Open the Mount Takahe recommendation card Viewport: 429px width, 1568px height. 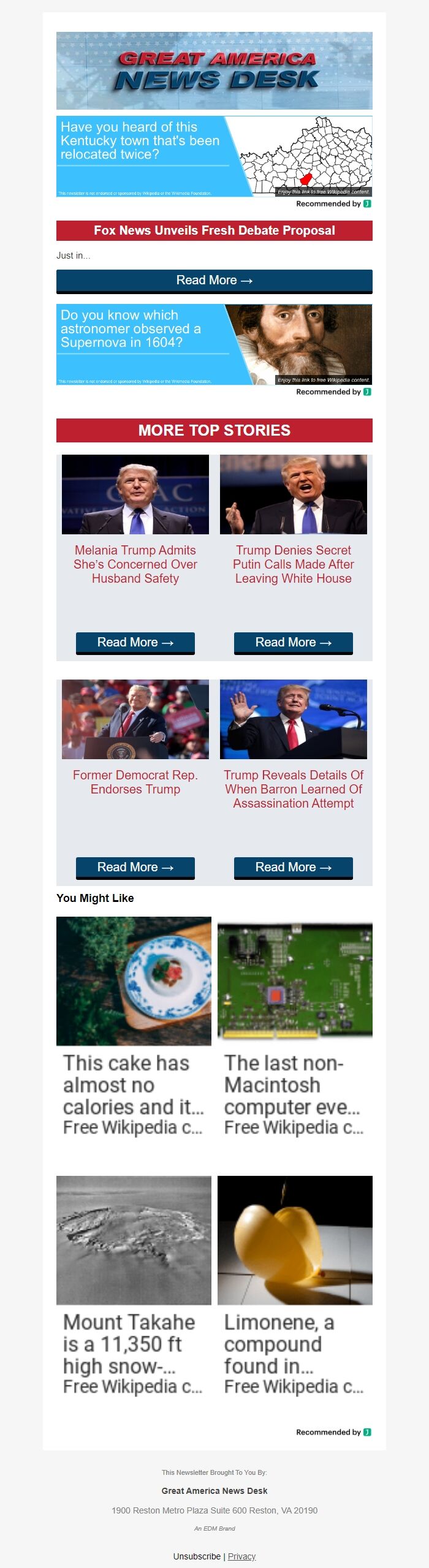click(x=134, y=1287)
